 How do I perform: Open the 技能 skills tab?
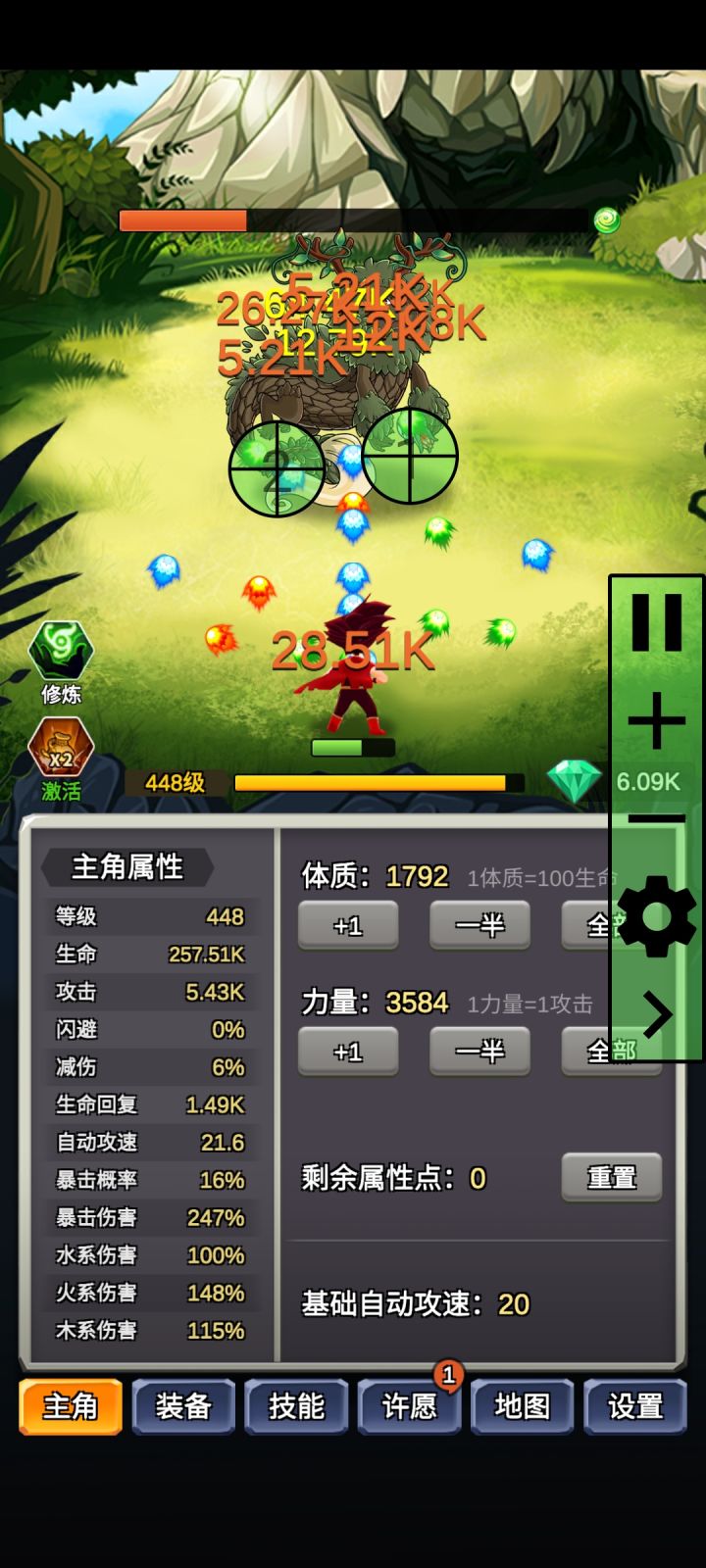tap(296, 1405)
